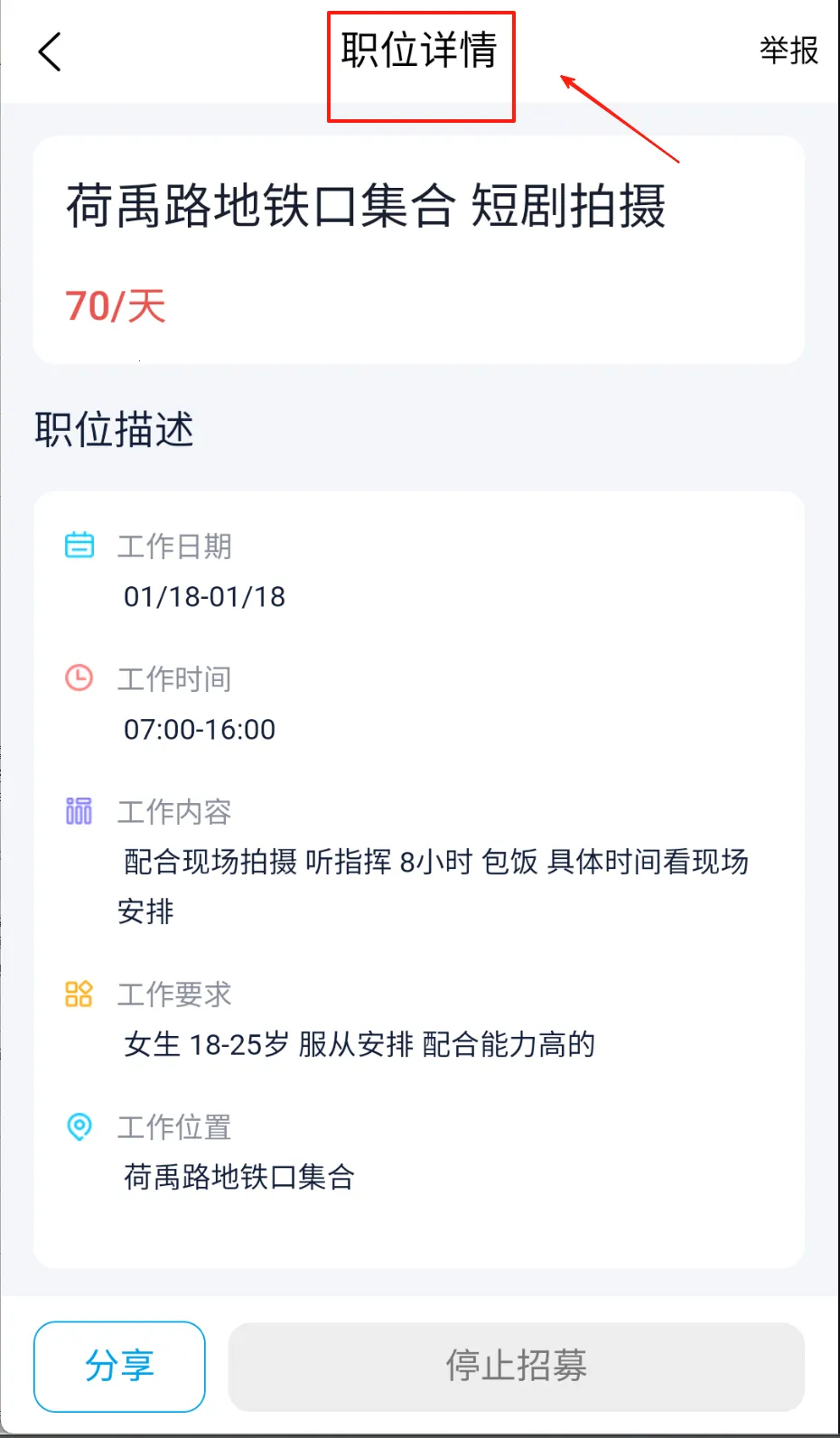Click the calendar icon beside 工作日期

79,546
